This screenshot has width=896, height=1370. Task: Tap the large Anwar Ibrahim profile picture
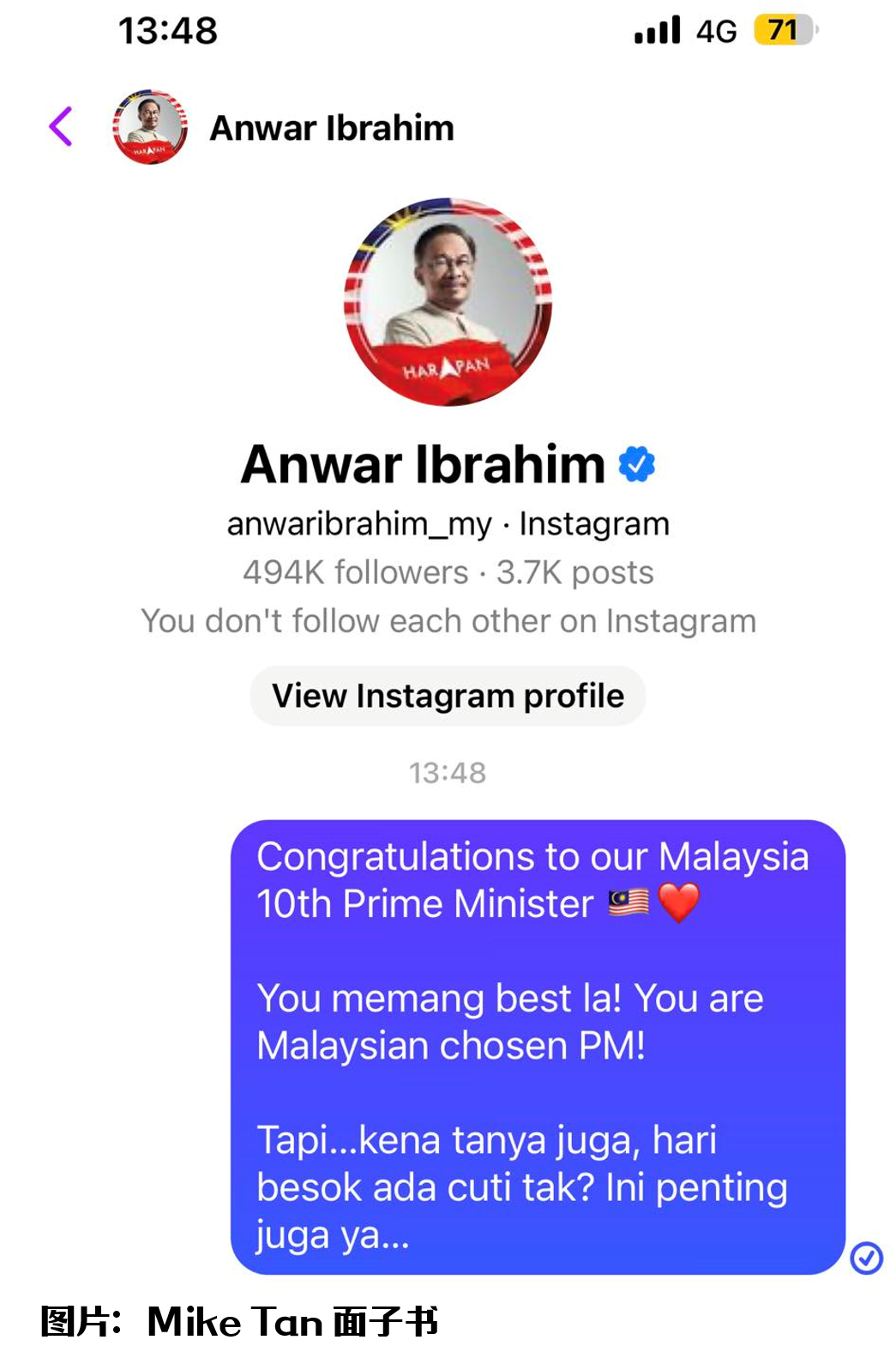[448, 302]
